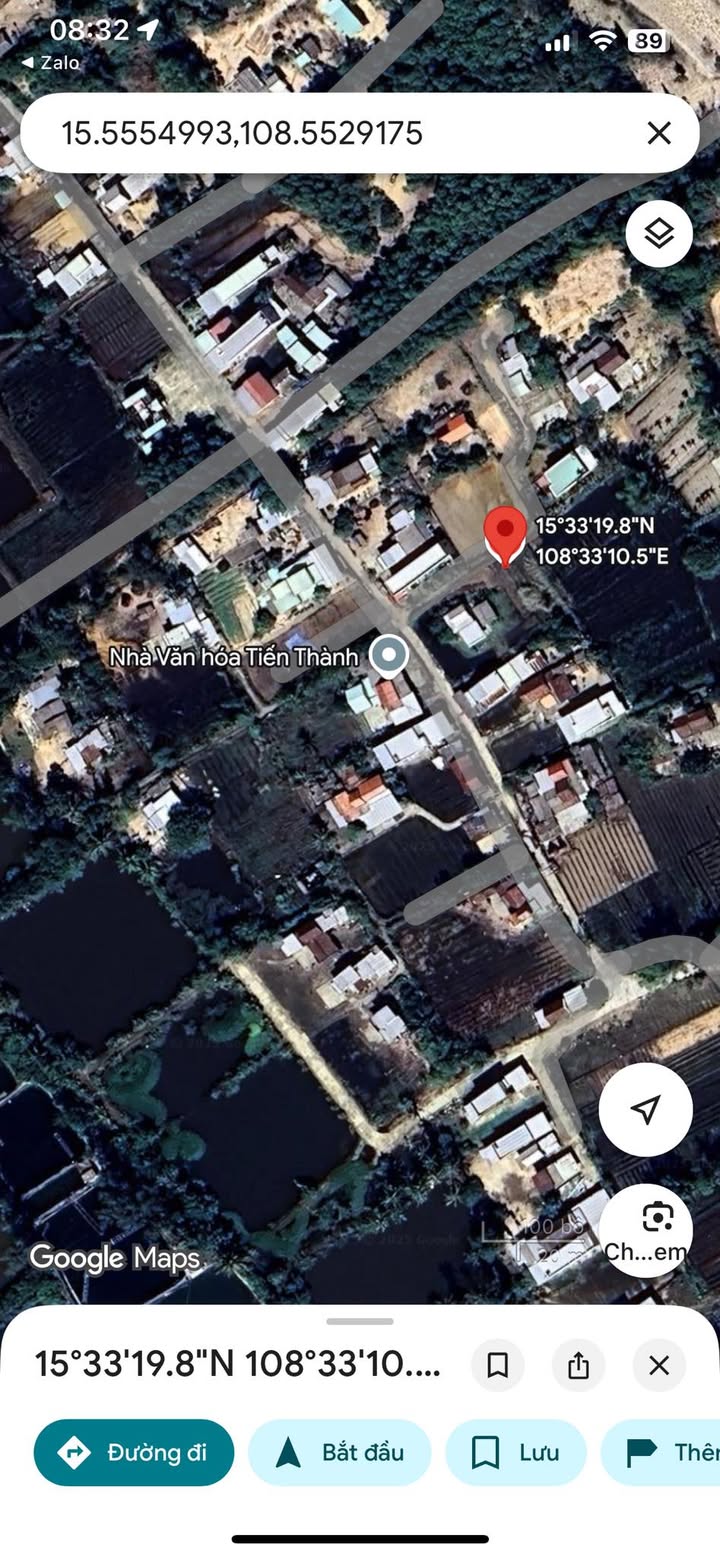Get directions with Đường đi
The image size is (720, 1557).
coord(134,1452)
